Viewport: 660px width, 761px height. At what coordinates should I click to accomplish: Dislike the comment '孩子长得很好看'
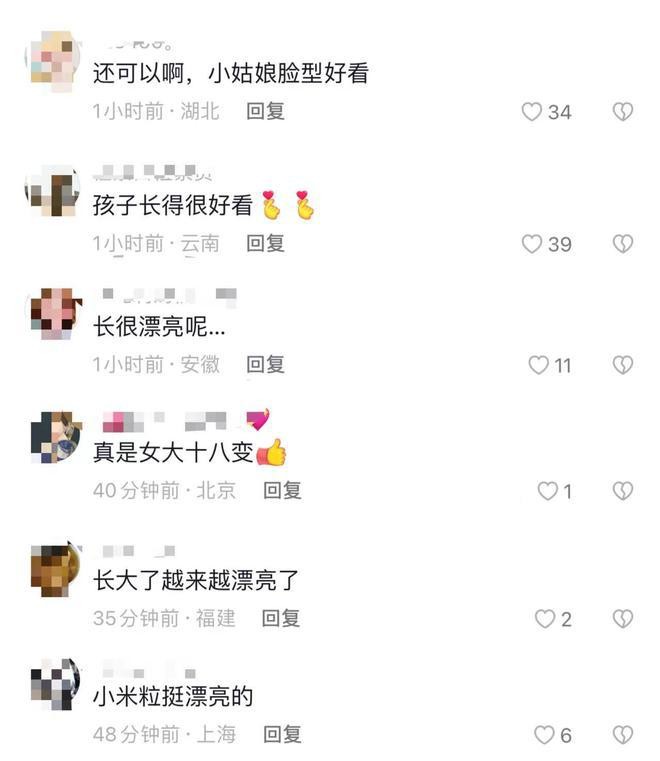[623, 244]
